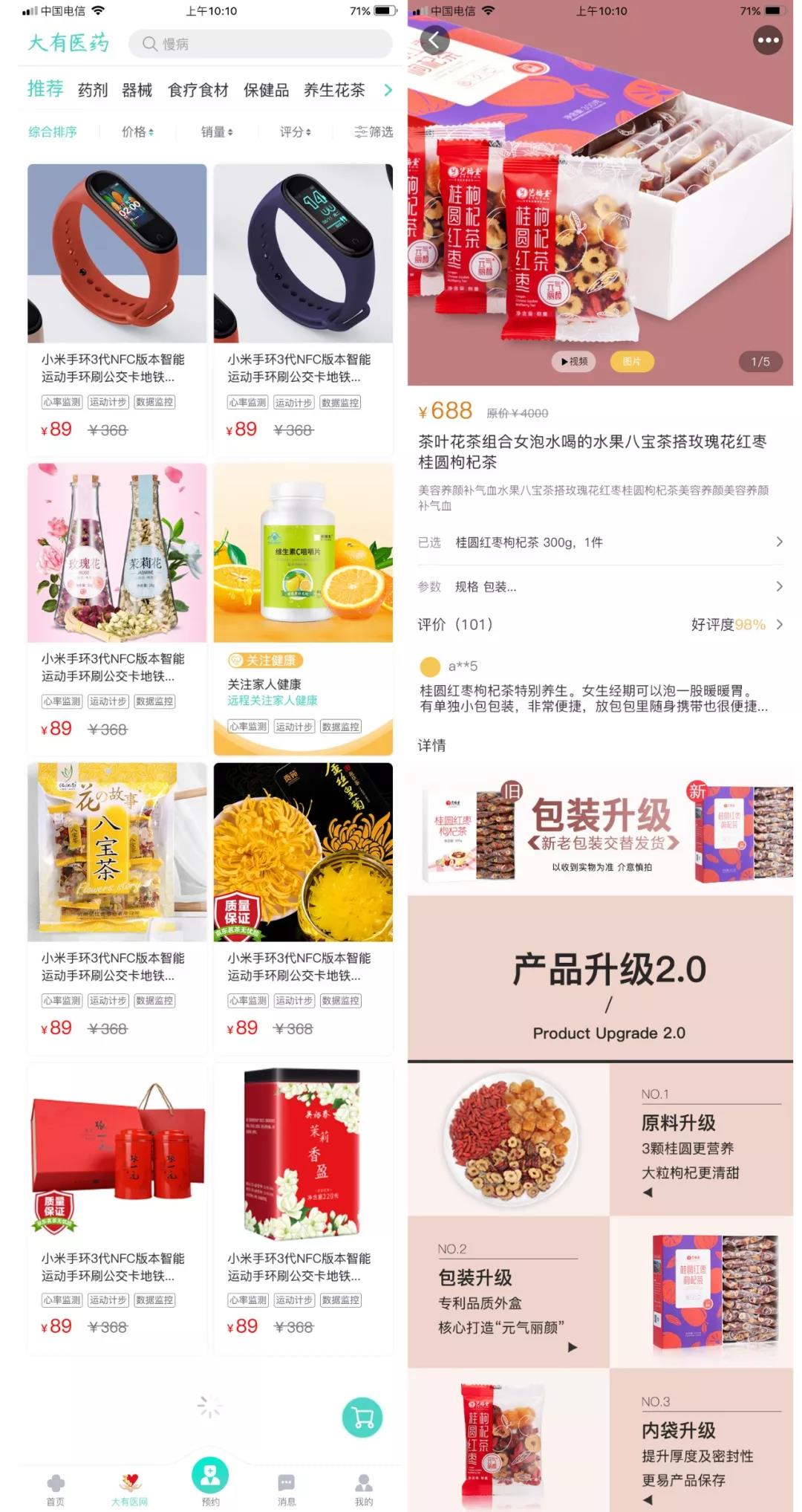Go back from the product detail page
Image resolution: width=802 pixels, height=1512 pixels.
[435, 40]
